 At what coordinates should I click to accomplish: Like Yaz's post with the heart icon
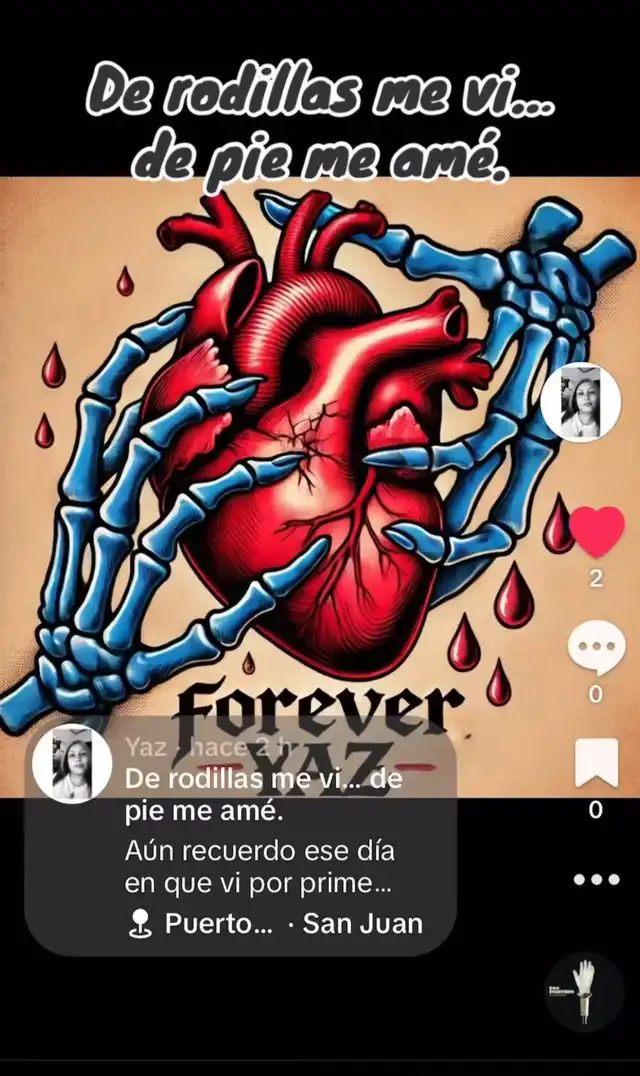[596, 531]
